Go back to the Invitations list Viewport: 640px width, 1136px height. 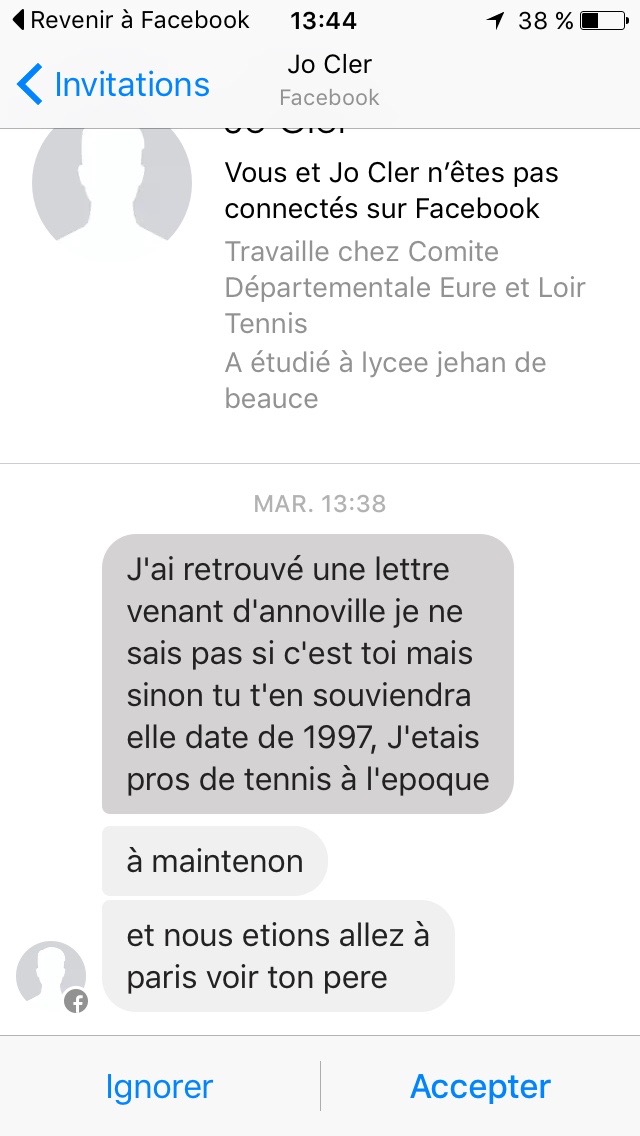(x=112, y=85)
